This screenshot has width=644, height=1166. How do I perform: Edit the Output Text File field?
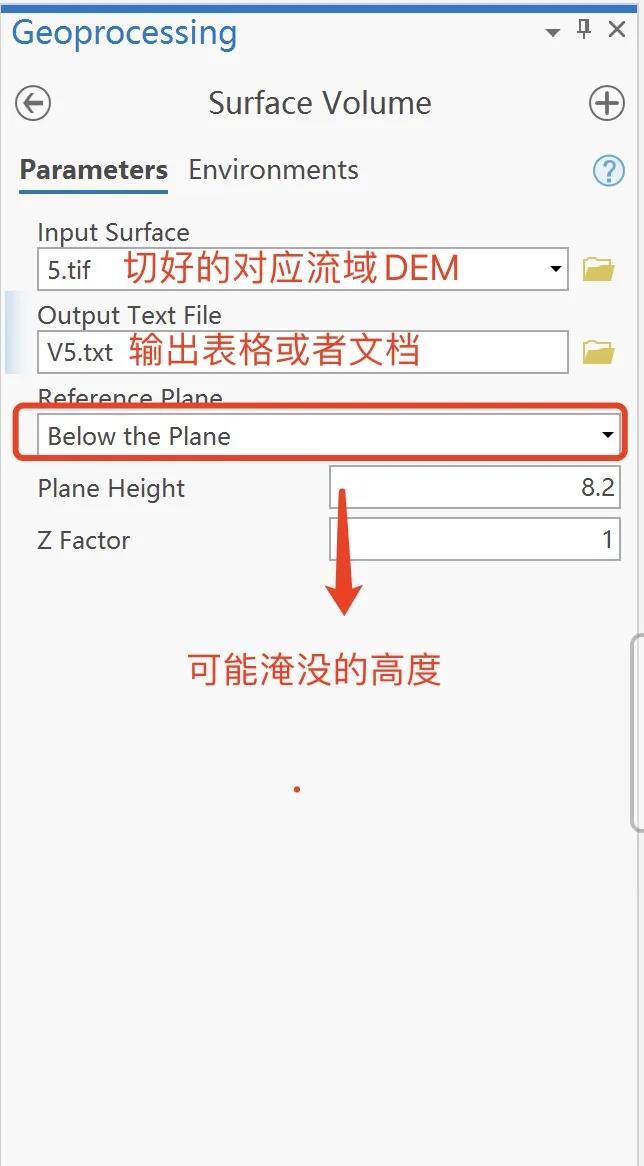(302, 352)
